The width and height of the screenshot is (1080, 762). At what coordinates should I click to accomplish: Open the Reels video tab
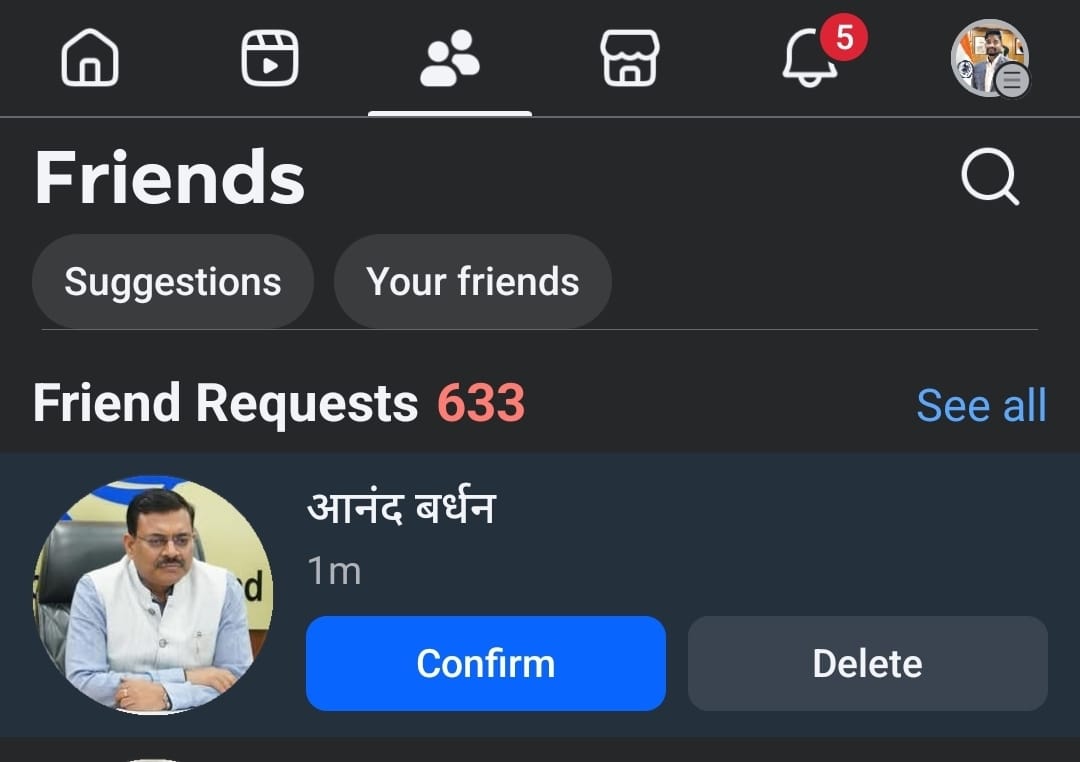click(270, 58)
